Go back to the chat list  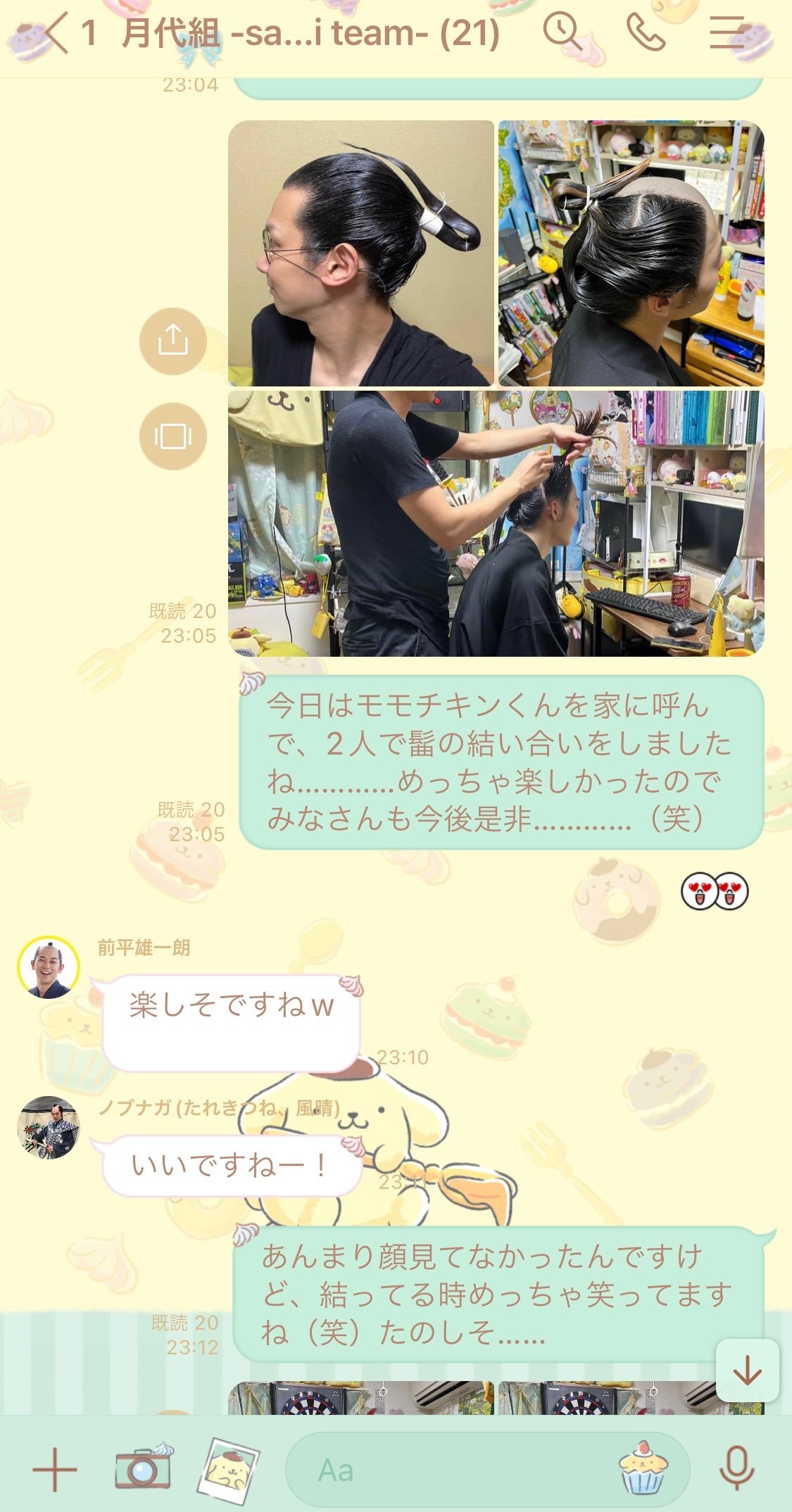coord(55,33)
